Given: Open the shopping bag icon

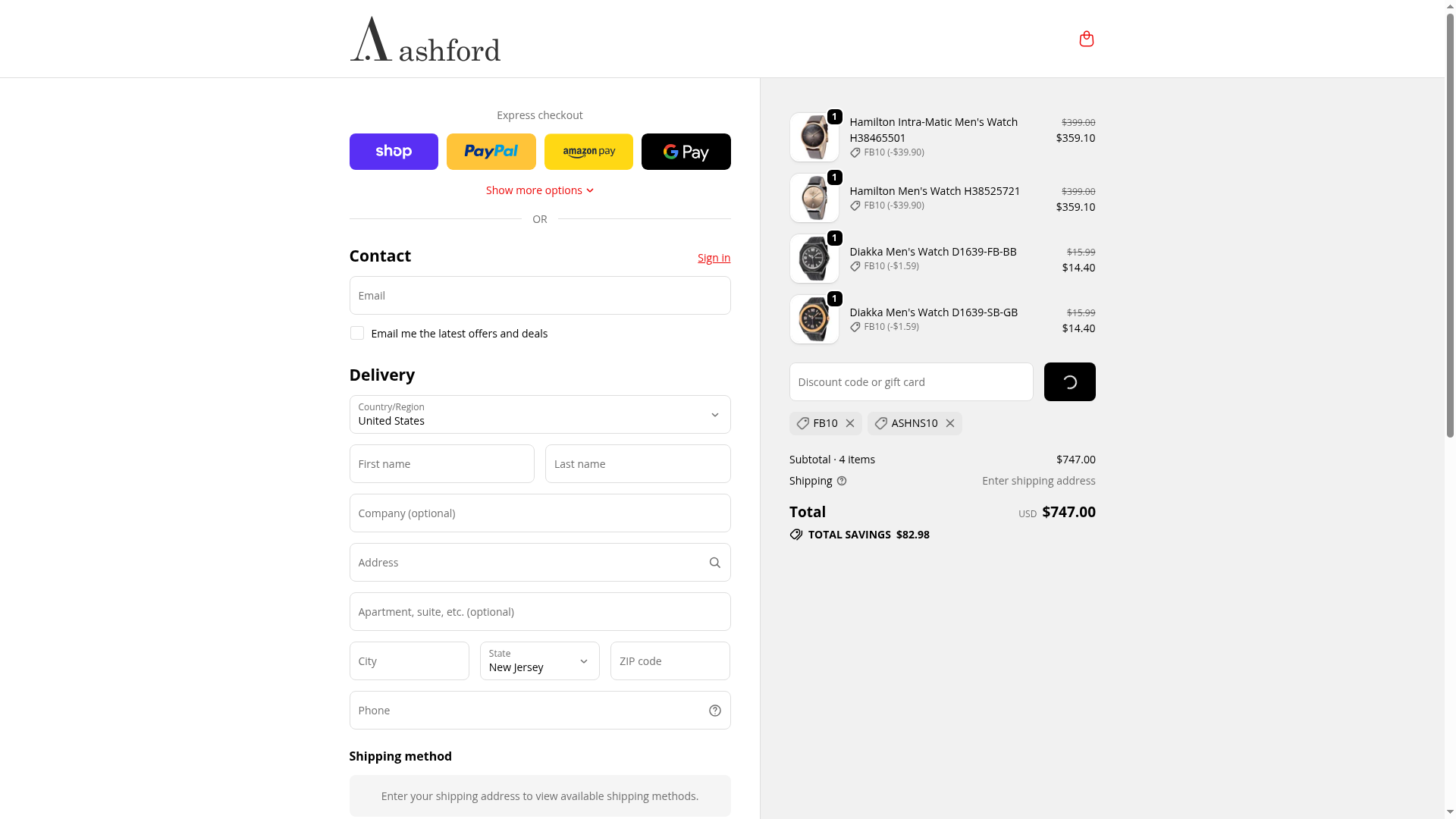Looking at the screenshot, I should point(1086,39).
